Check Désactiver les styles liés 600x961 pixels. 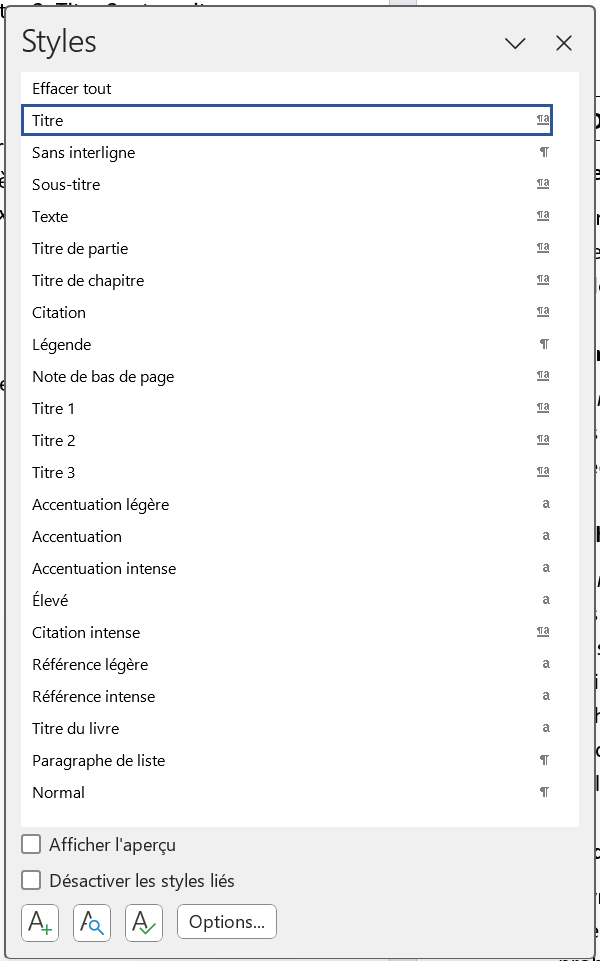point(31,881)
